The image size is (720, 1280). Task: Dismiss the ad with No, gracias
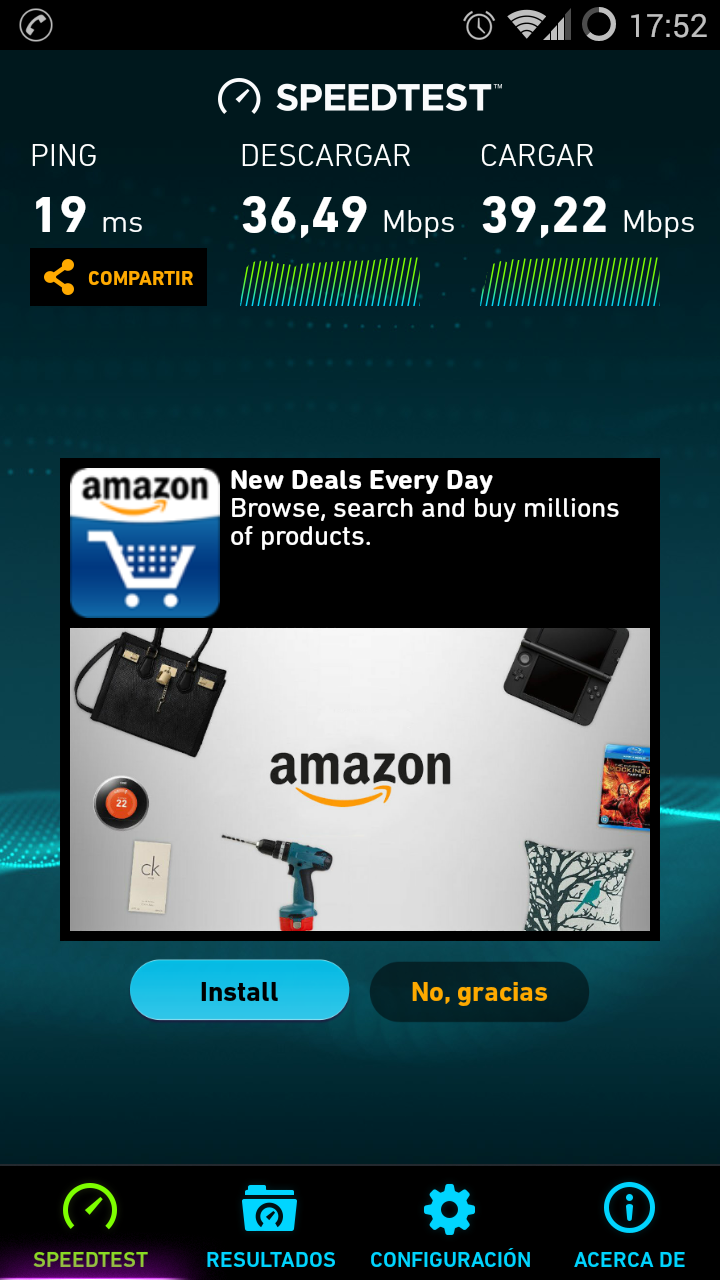tap(479, 992)
